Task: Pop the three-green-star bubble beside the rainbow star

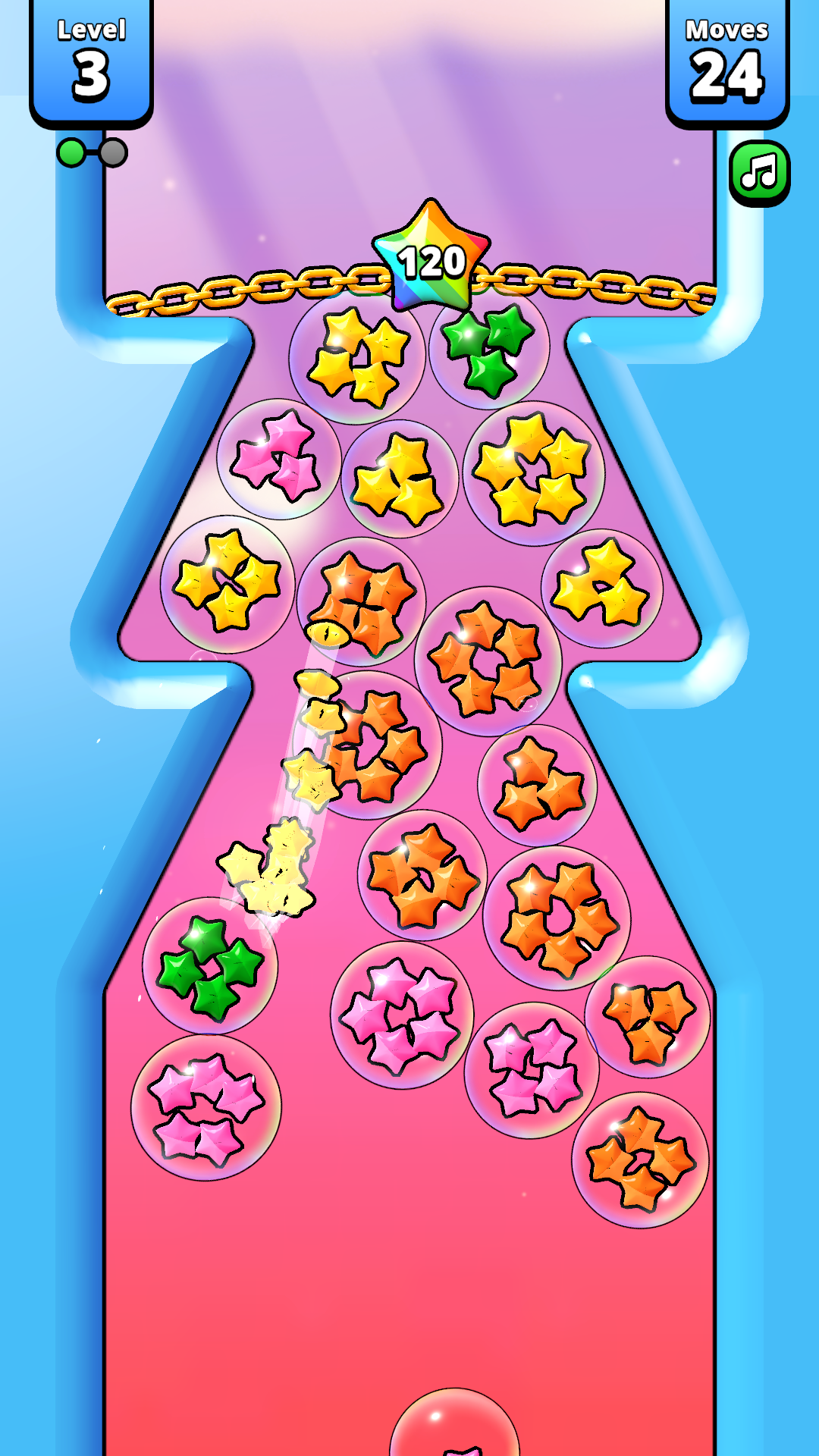Action: pyautogui.click(x=489, y=350)
